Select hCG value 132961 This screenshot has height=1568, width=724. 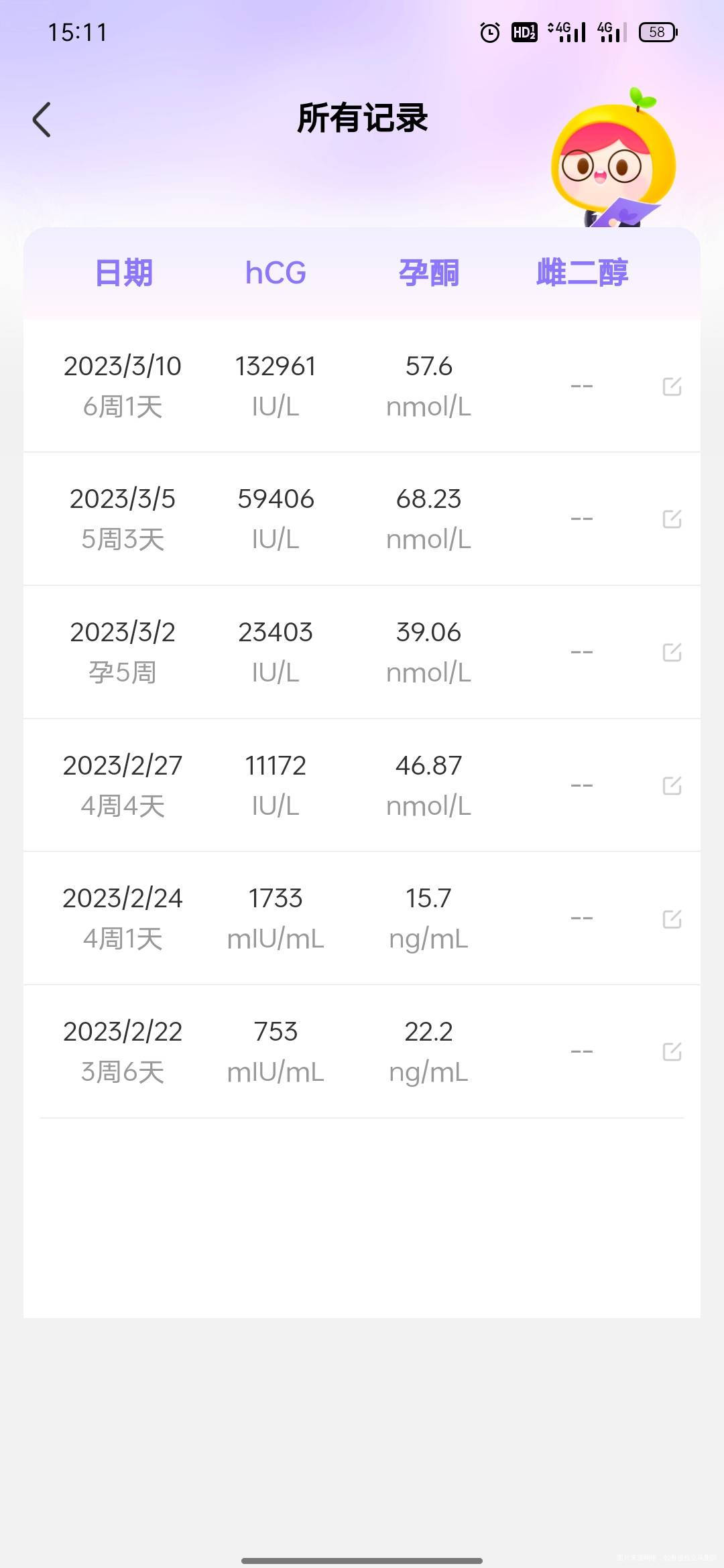click(x=276, y=366)
